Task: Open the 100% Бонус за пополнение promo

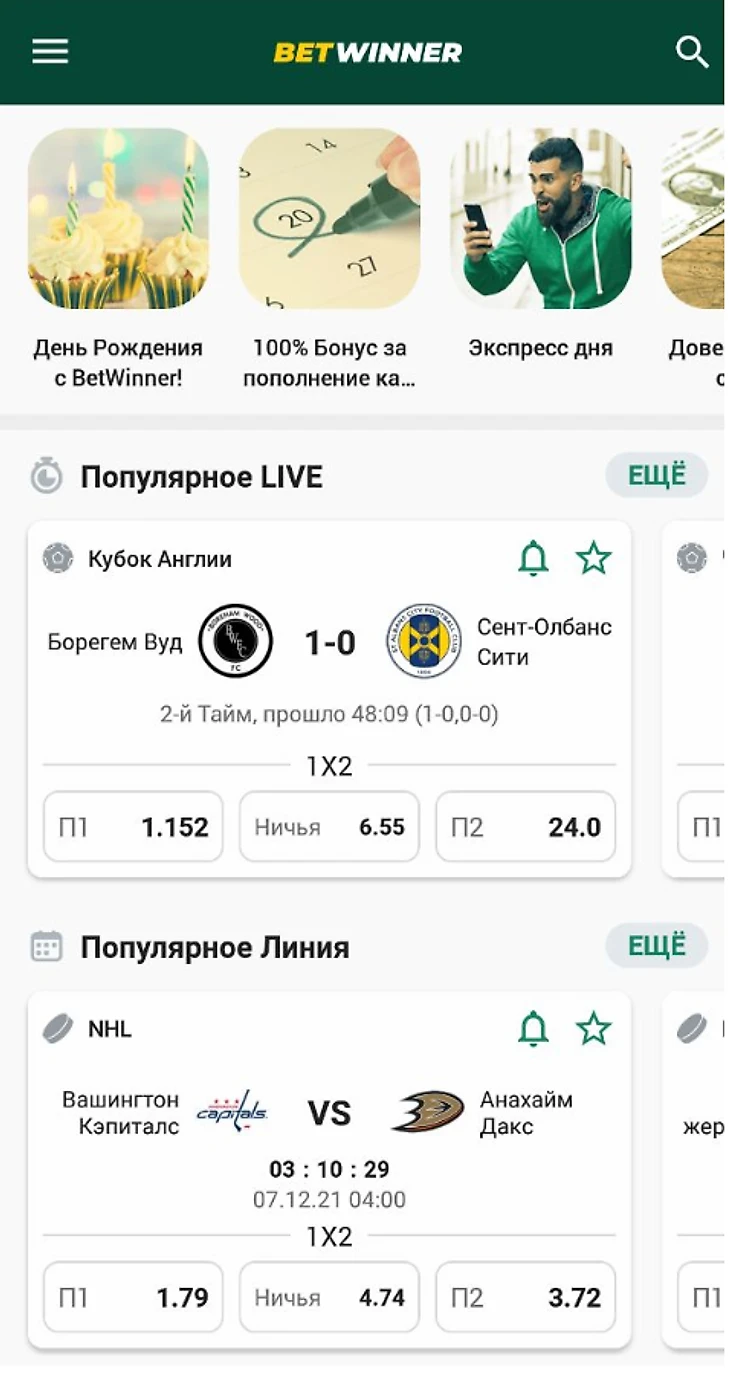Action: click(329, 218)
